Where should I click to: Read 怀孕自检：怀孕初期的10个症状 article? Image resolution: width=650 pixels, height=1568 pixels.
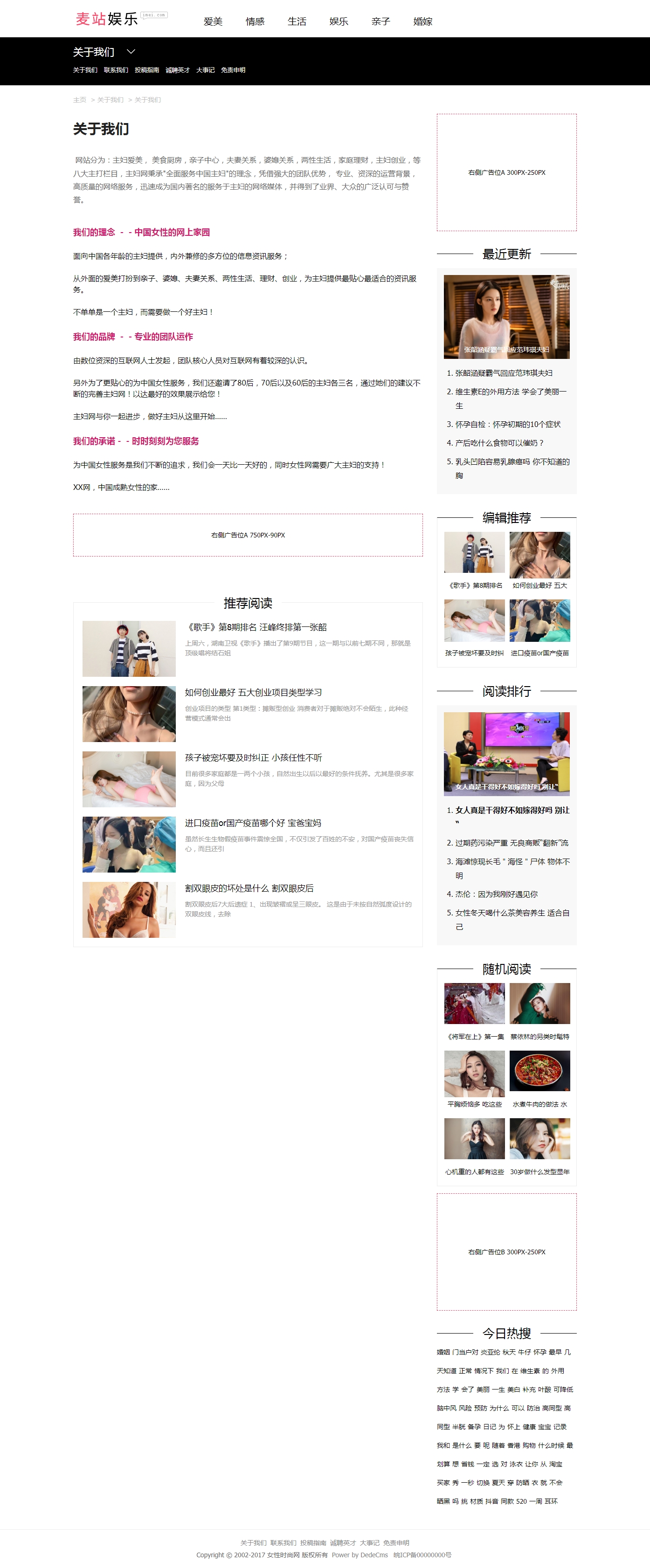click(x=507, y=424)
